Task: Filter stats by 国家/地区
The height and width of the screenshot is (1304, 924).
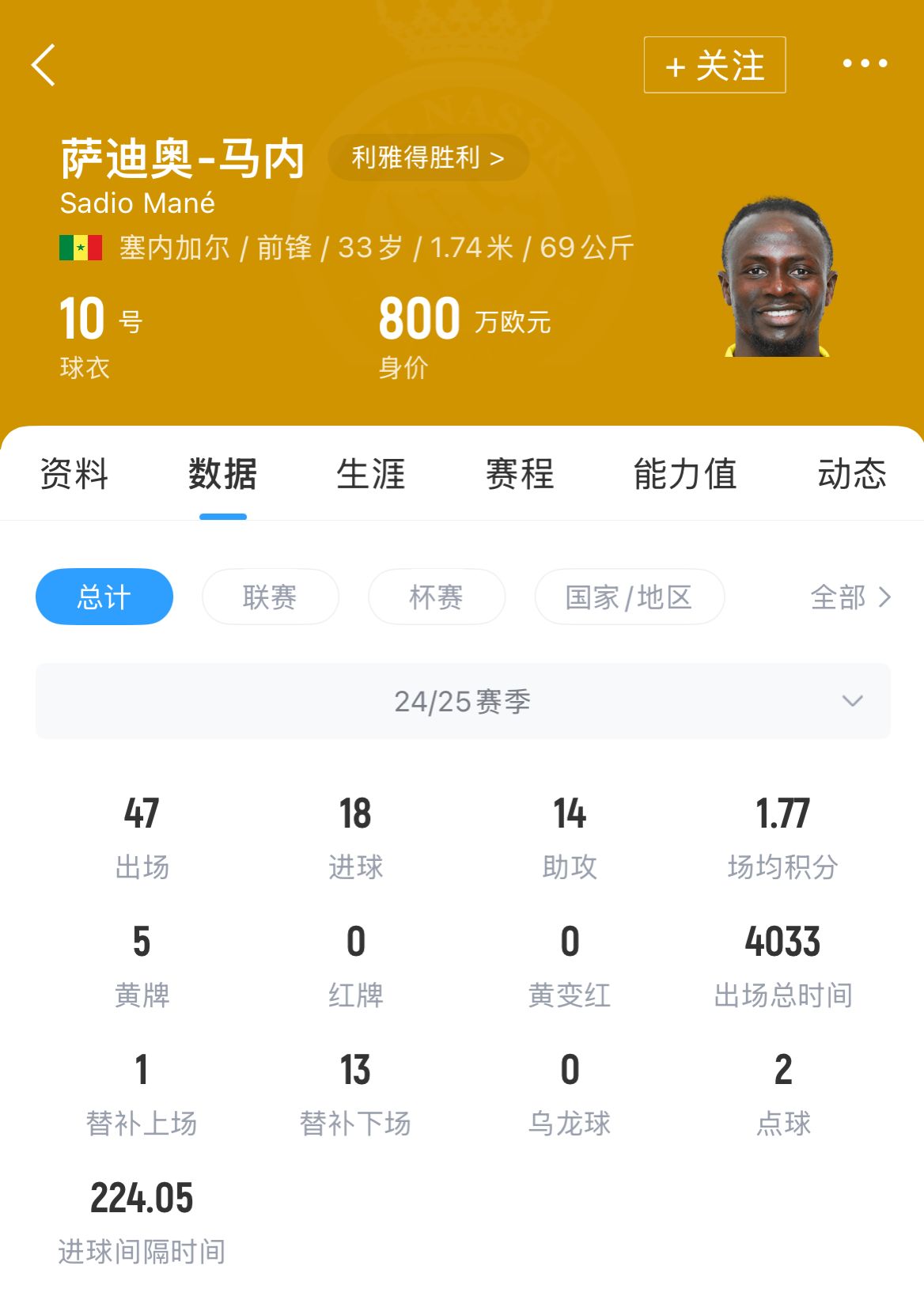Action: (629, 597)
